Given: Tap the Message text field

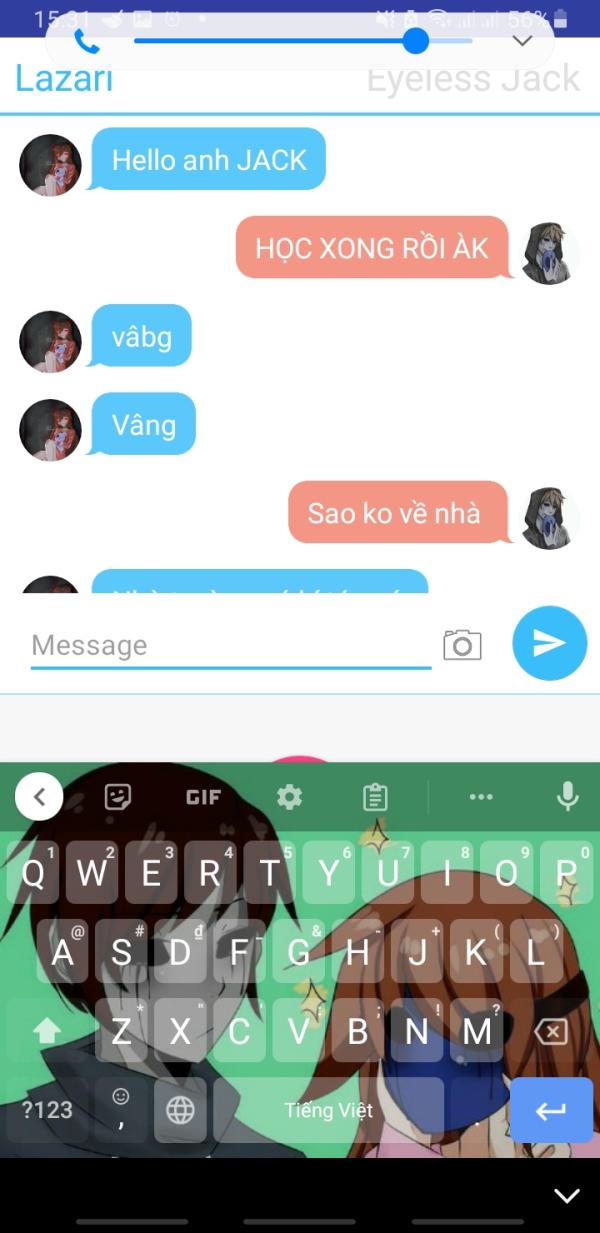Looking at the screenshot, I should click(230, 646).
